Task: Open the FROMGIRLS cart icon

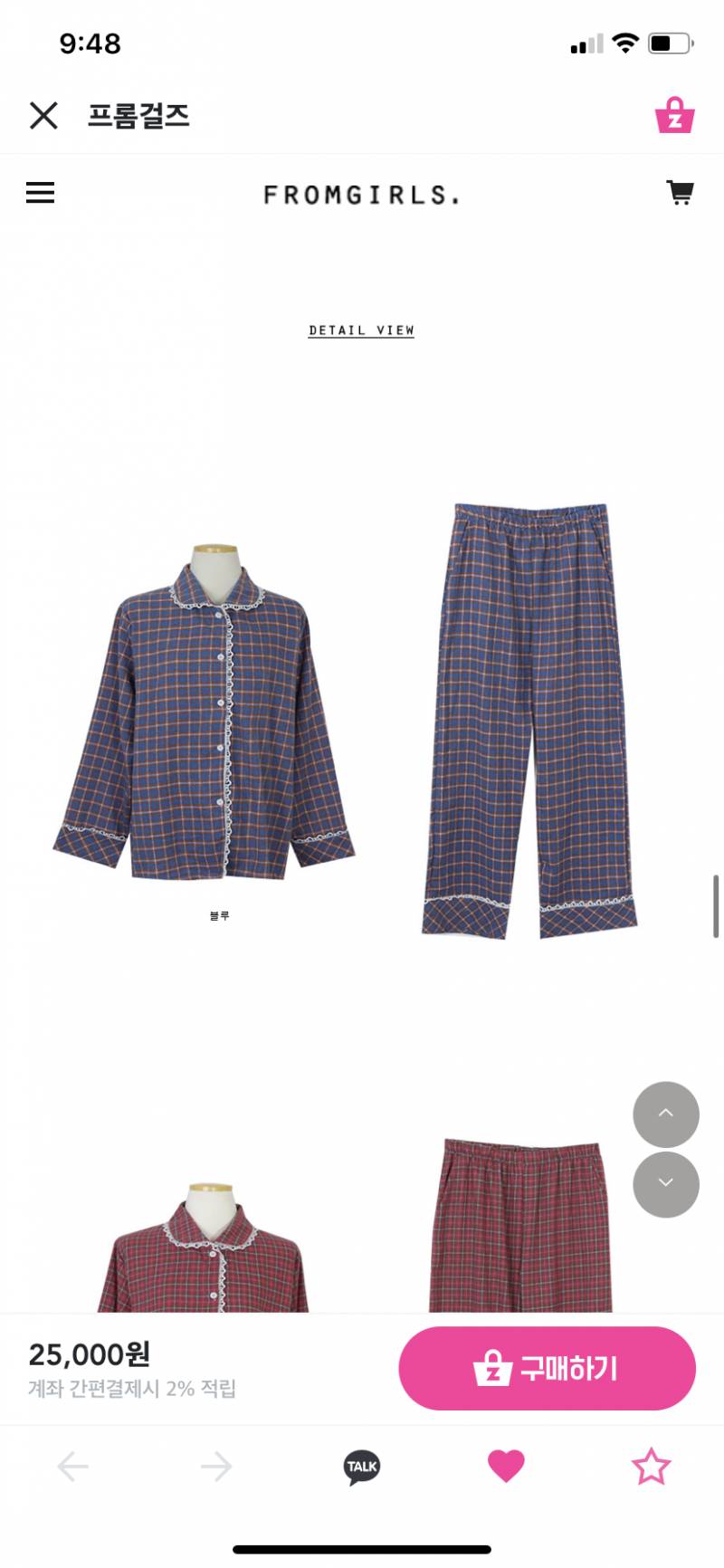Action: click(x=680, y=192)
